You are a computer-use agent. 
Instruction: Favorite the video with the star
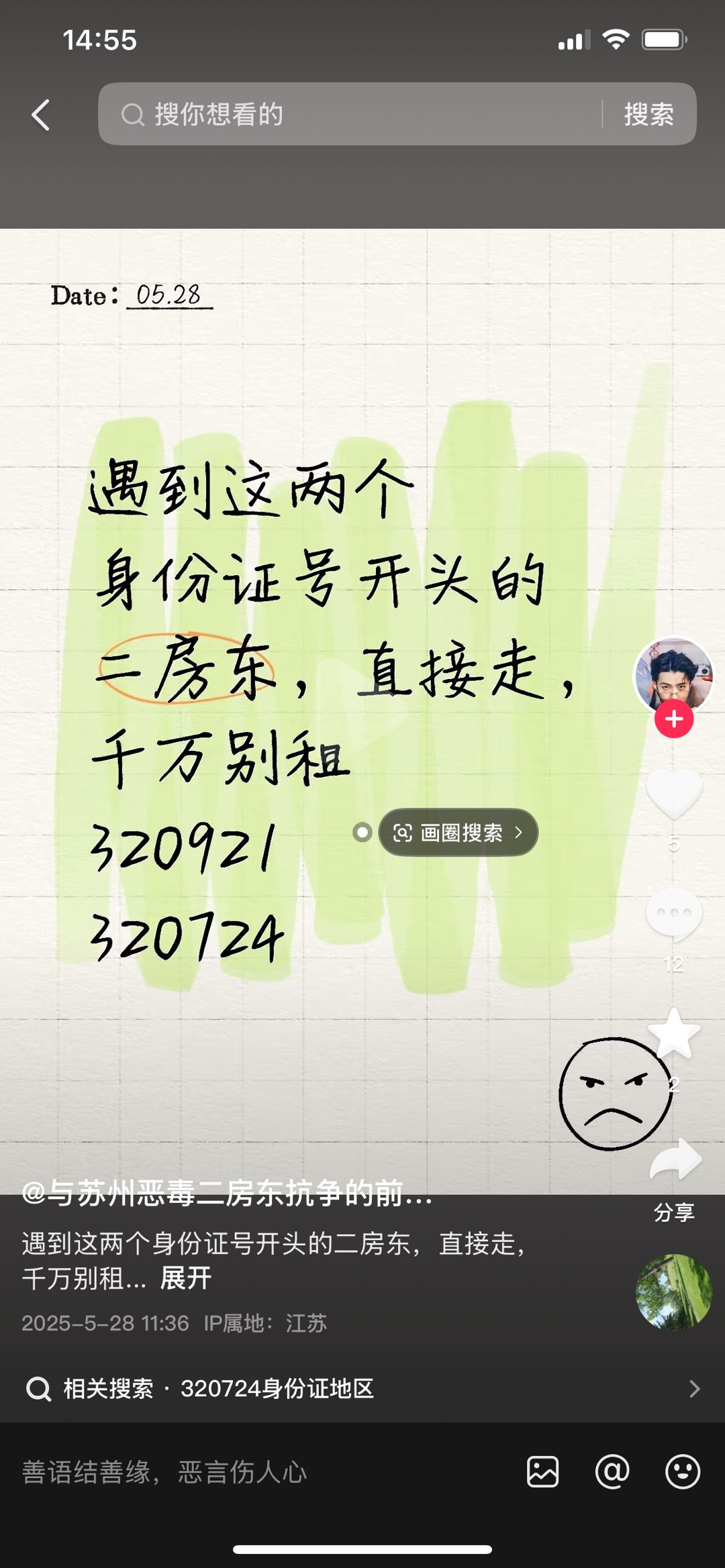tap(674, 1034)
